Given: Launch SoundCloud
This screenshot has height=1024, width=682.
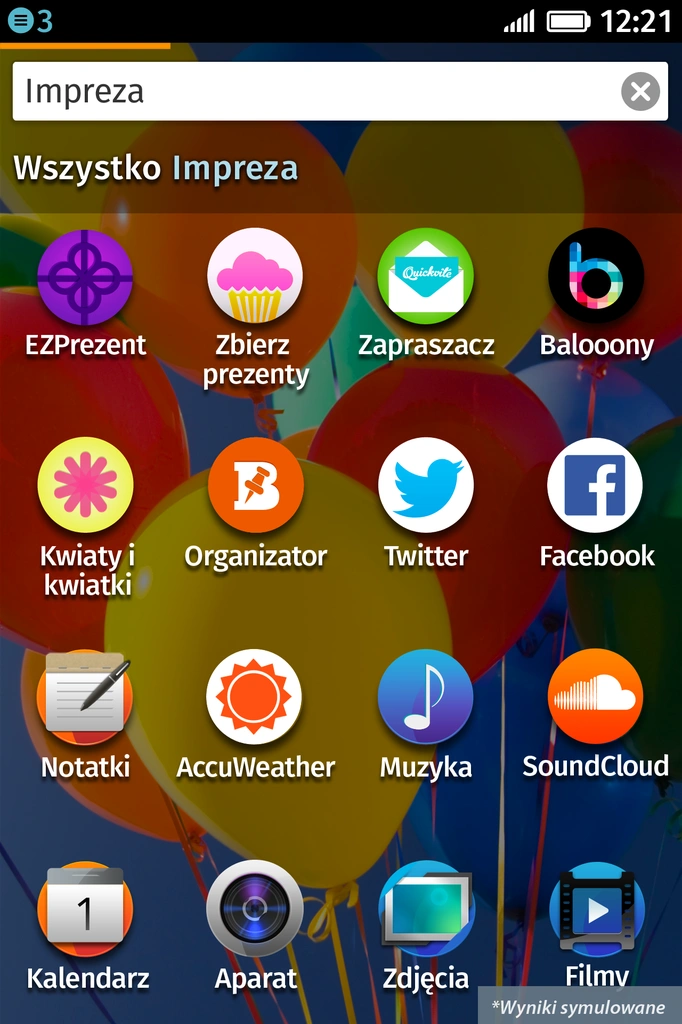Looking at the screenshot, I should [x=596, y=697].
